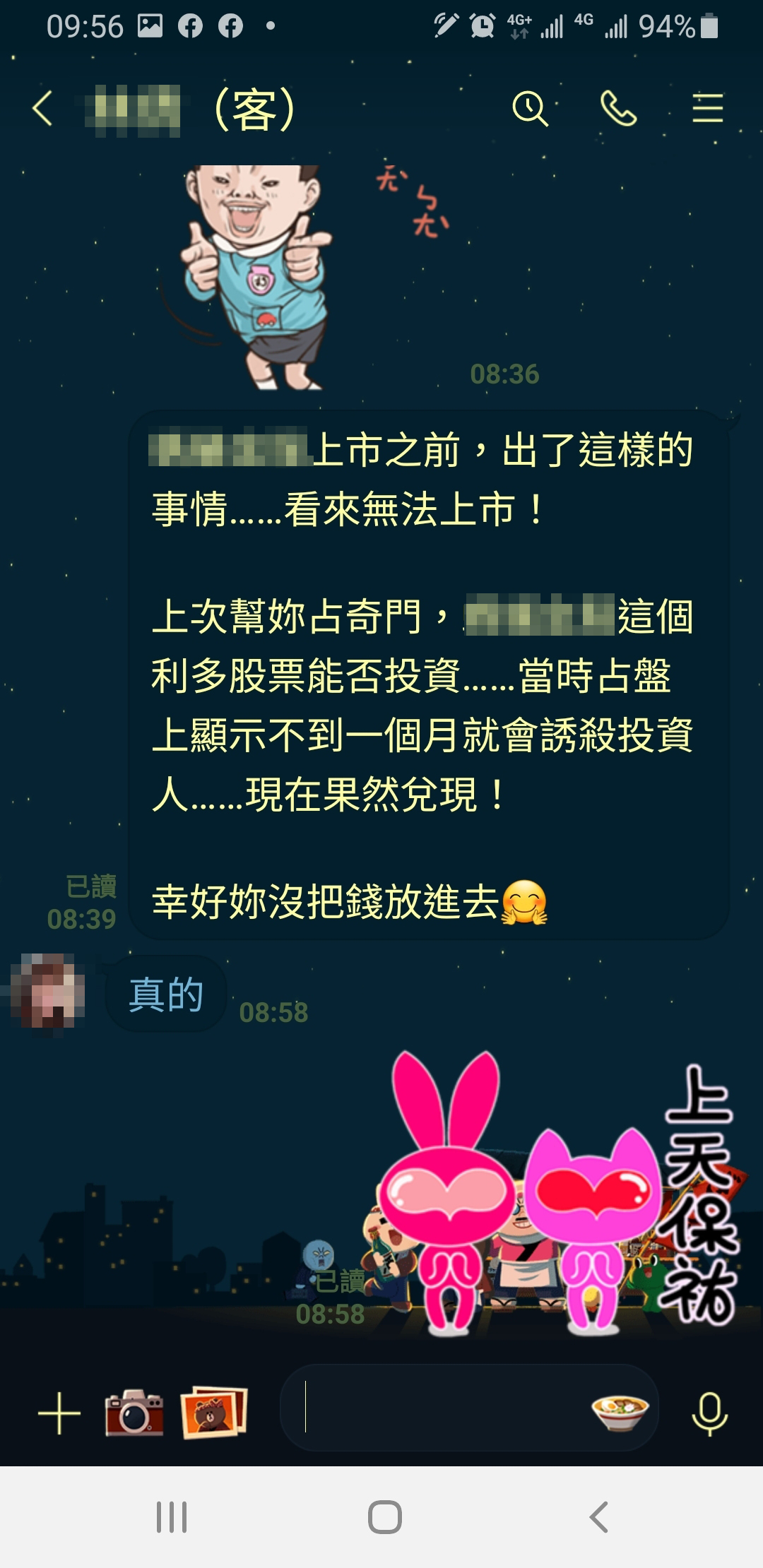
Task: Search within this conversation
Action: tap(530, 109)
